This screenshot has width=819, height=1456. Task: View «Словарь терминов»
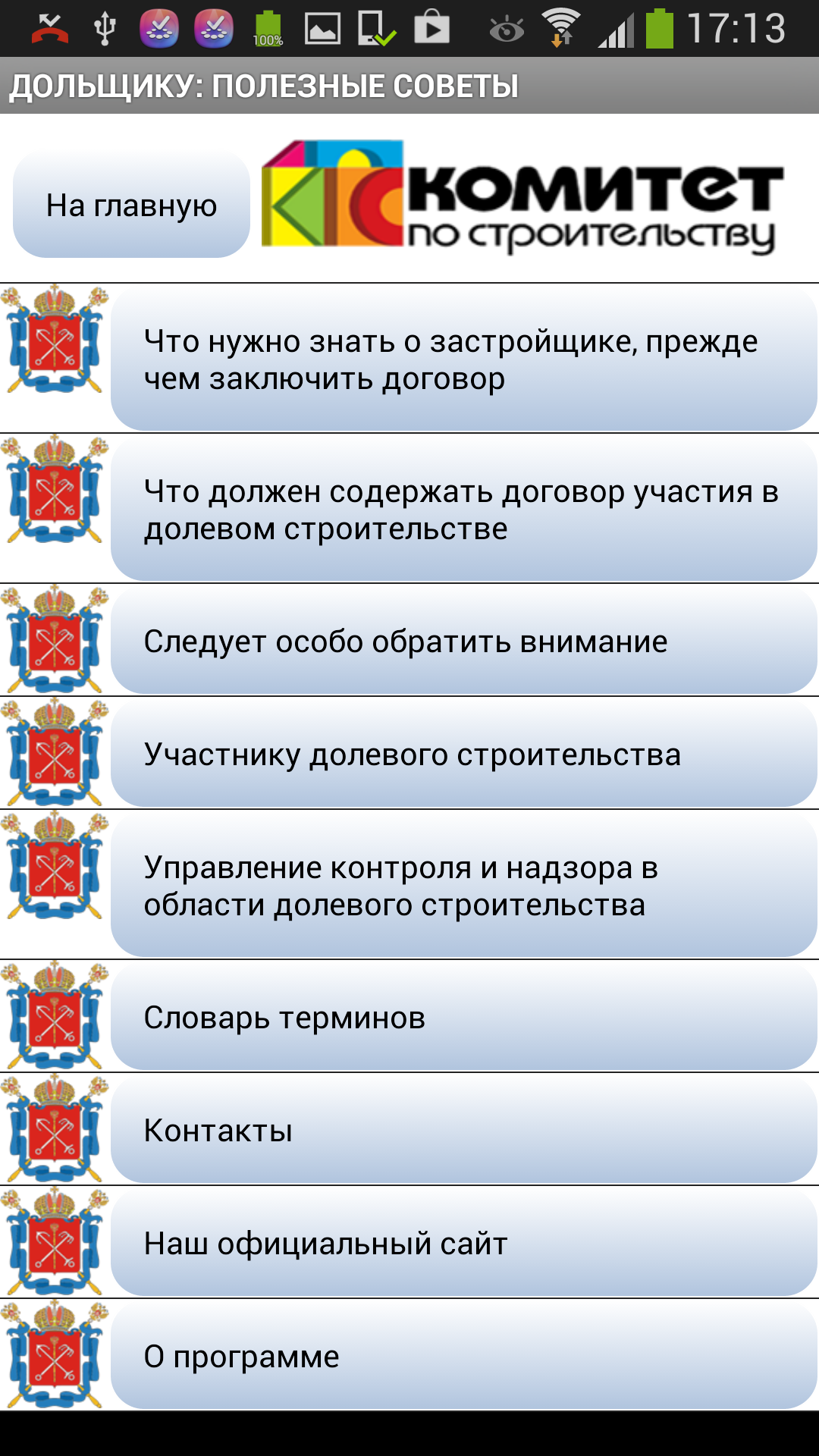point(464,1017)
